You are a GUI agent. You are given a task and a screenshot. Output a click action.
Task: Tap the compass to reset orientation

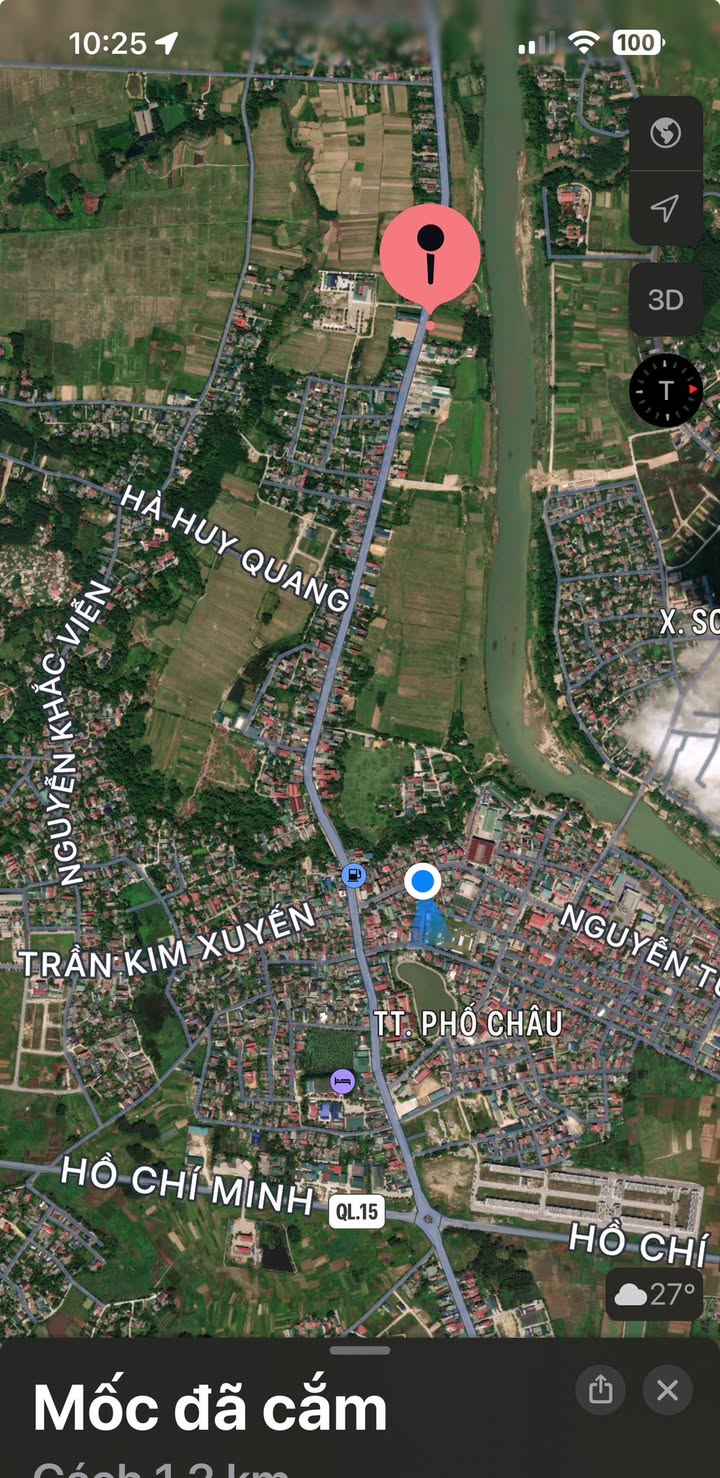[x=665, y=391]
